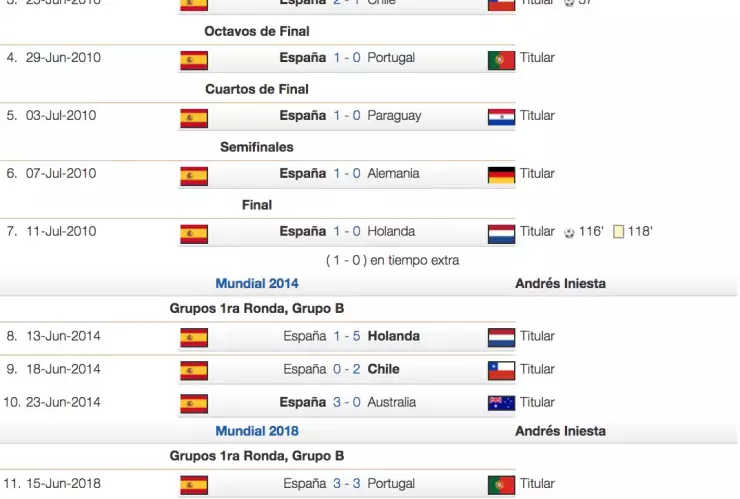Open España 1 - 0 Portugal match score
Screen dimensions: 740x499
coord(347,57)
